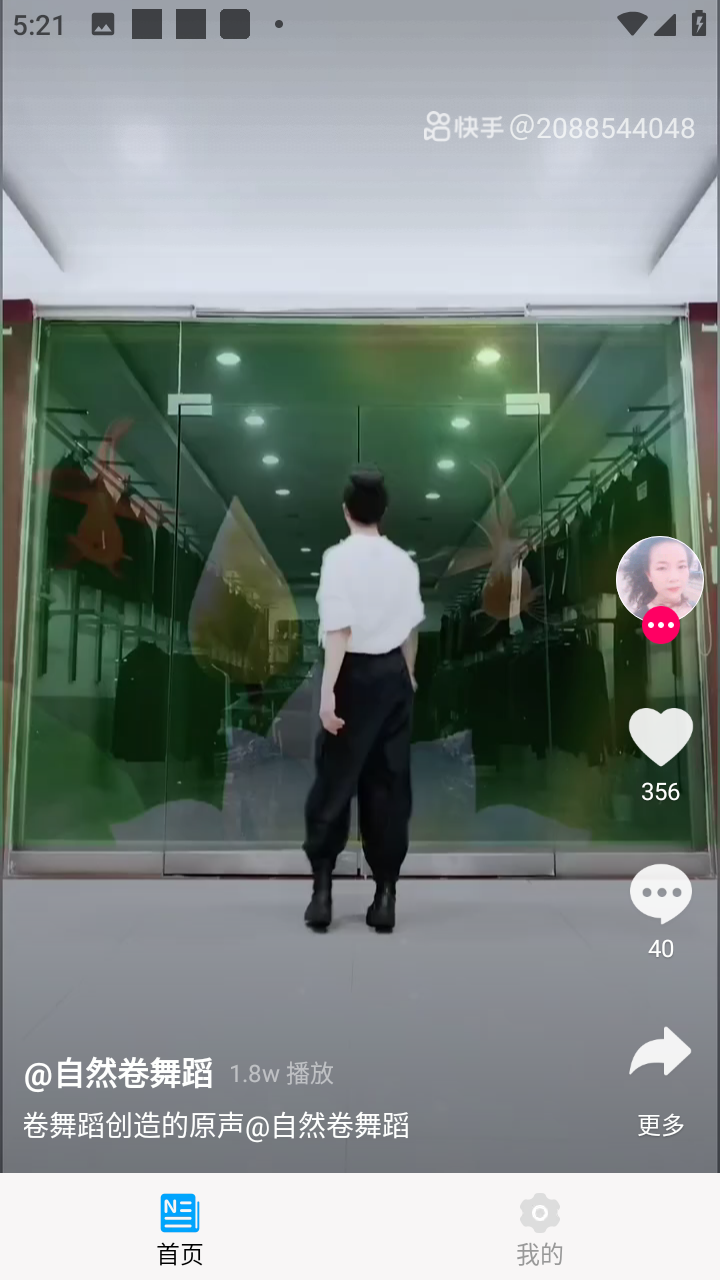Screen dimensions: 720x1280
Task: Open the comments bubble
Action: 660,893
